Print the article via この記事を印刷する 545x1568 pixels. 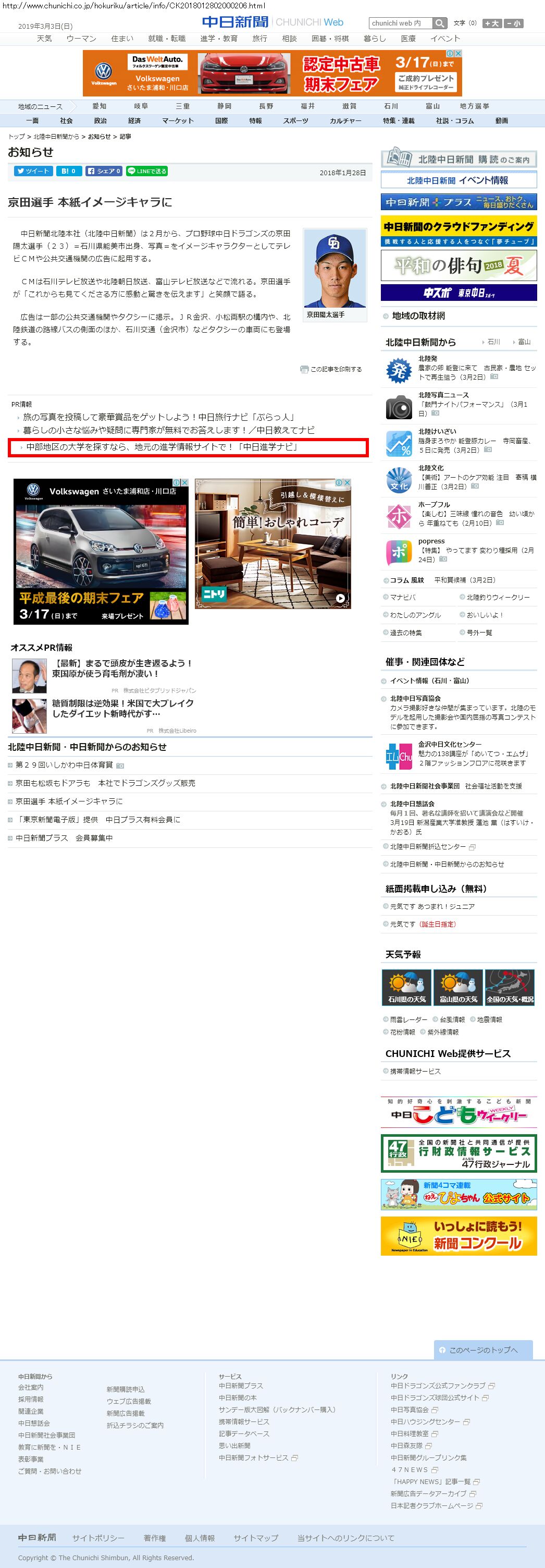coord(331,369)
